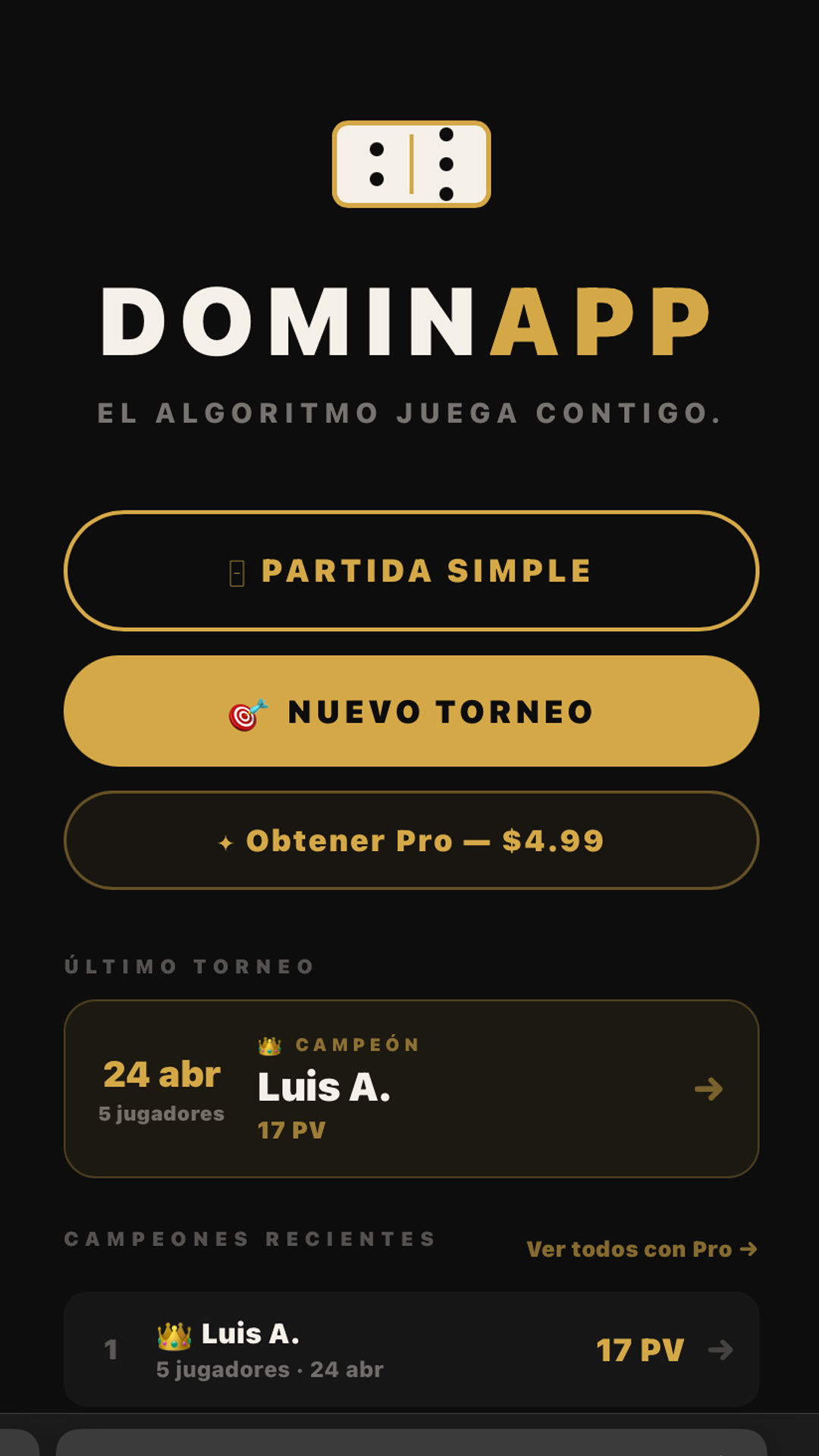Tap Obtener Pro for $4.99

[411, 840]
